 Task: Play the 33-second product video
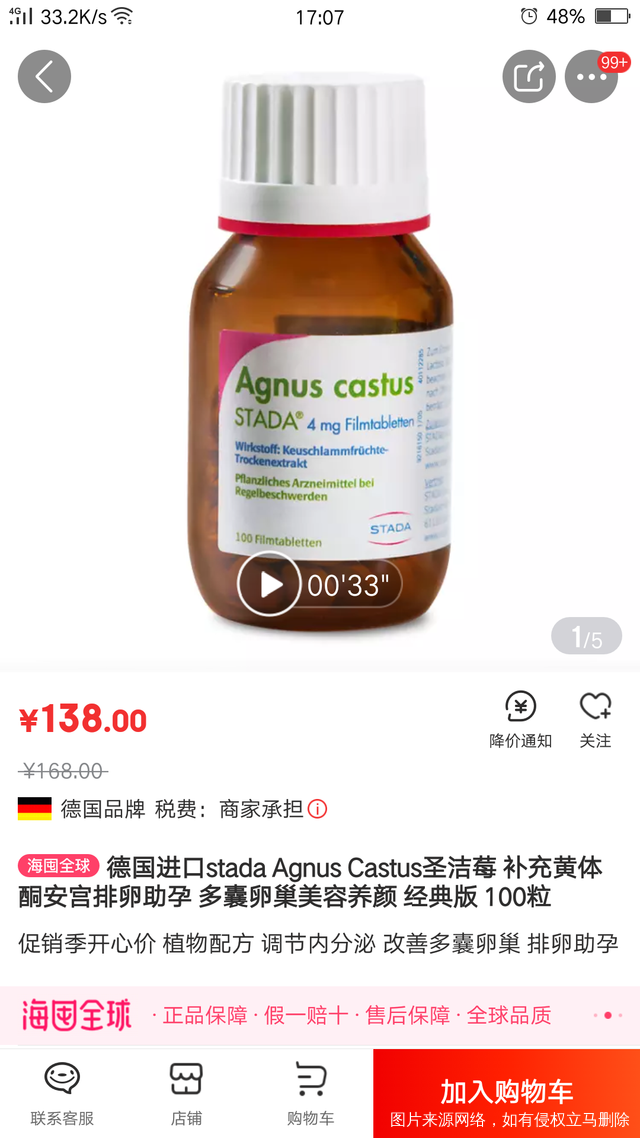click(x=269, y=584)
